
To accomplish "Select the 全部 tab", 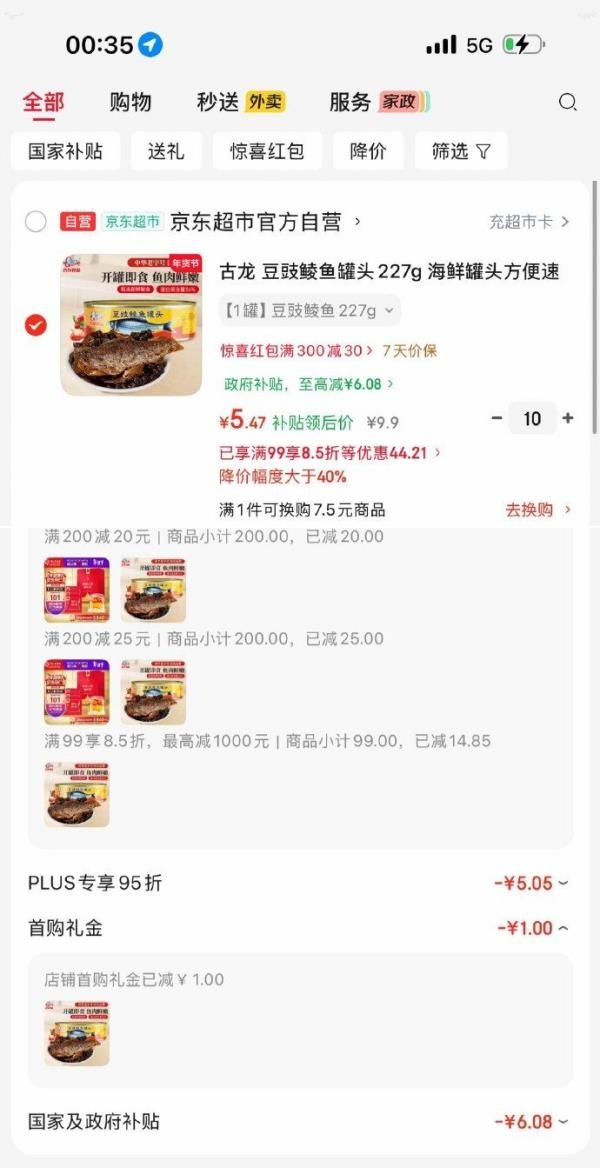I will pos(43,102).
